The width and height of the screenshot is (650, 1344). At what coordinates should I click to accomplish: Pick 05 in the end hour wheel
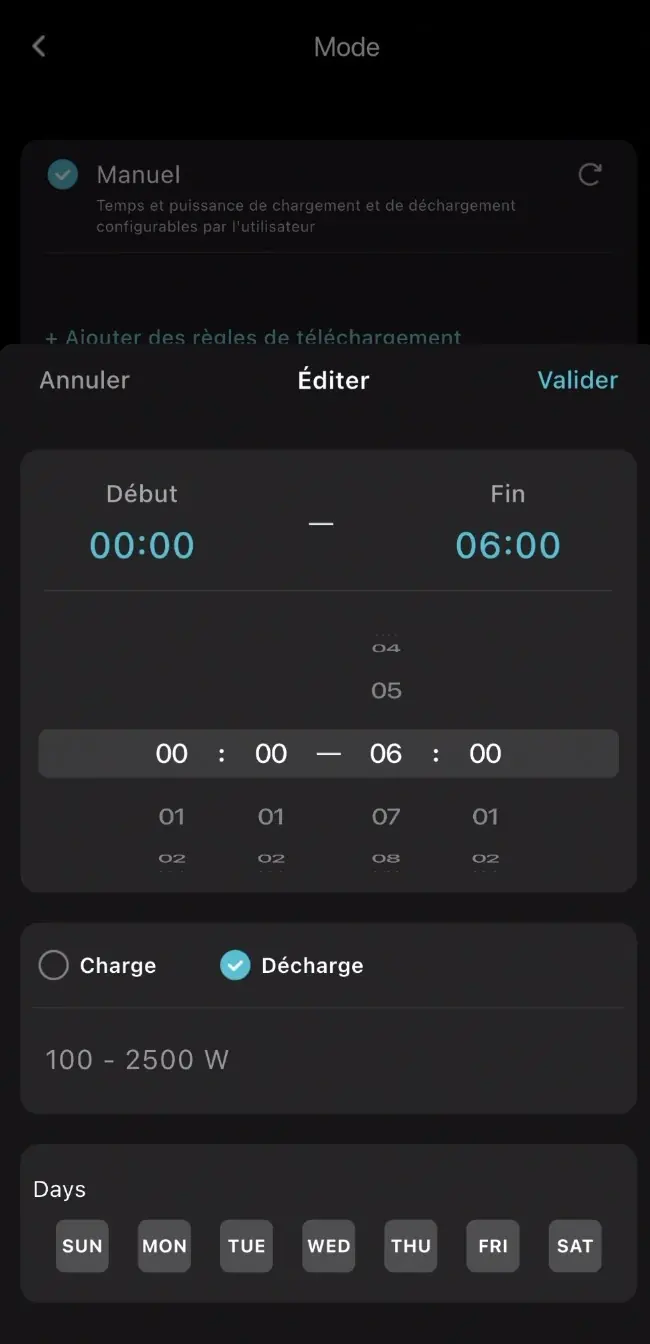click(386, 691)
